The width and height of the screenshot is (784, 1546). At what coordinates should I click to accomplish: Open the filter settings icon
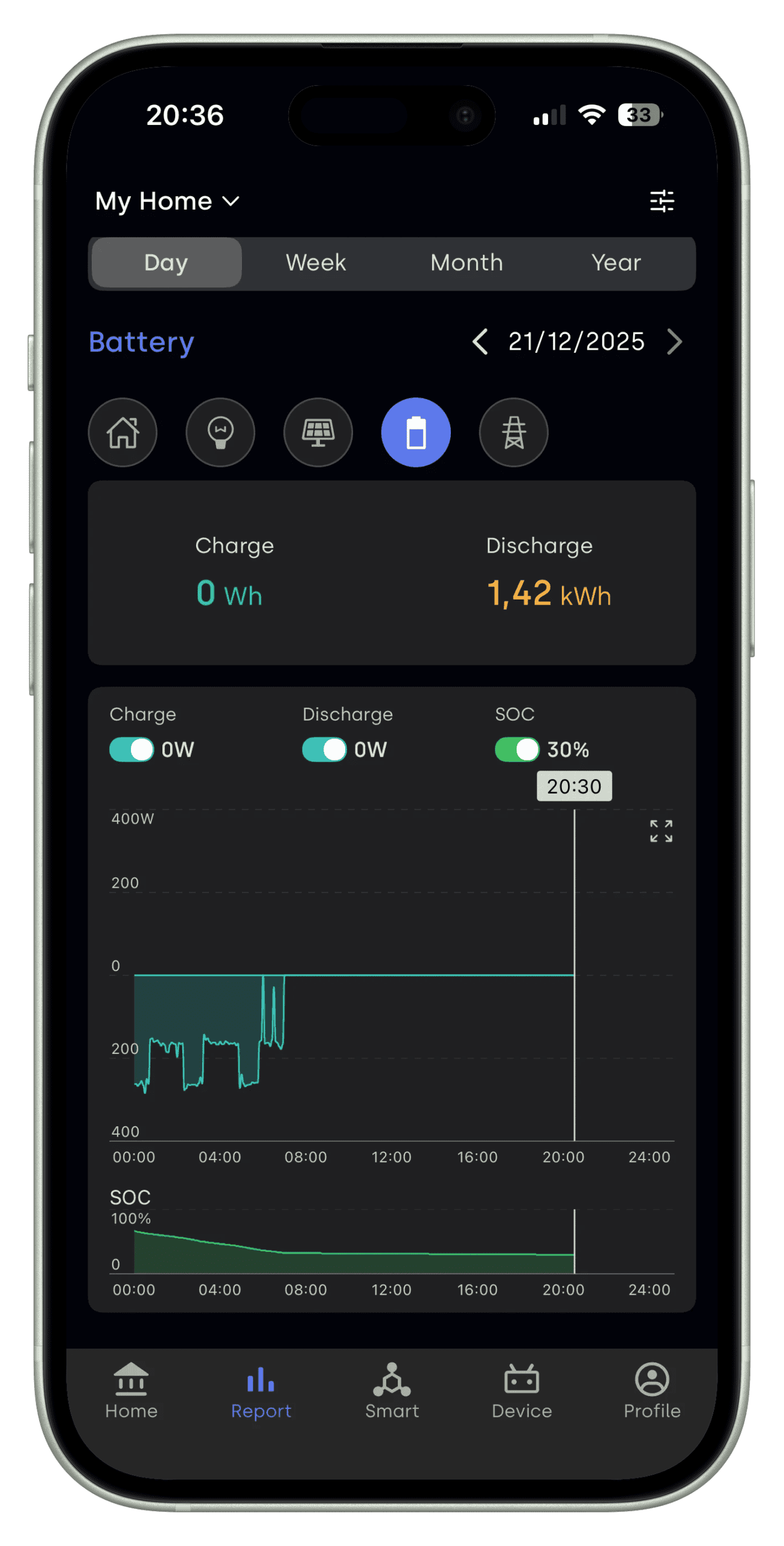point(661,201)
